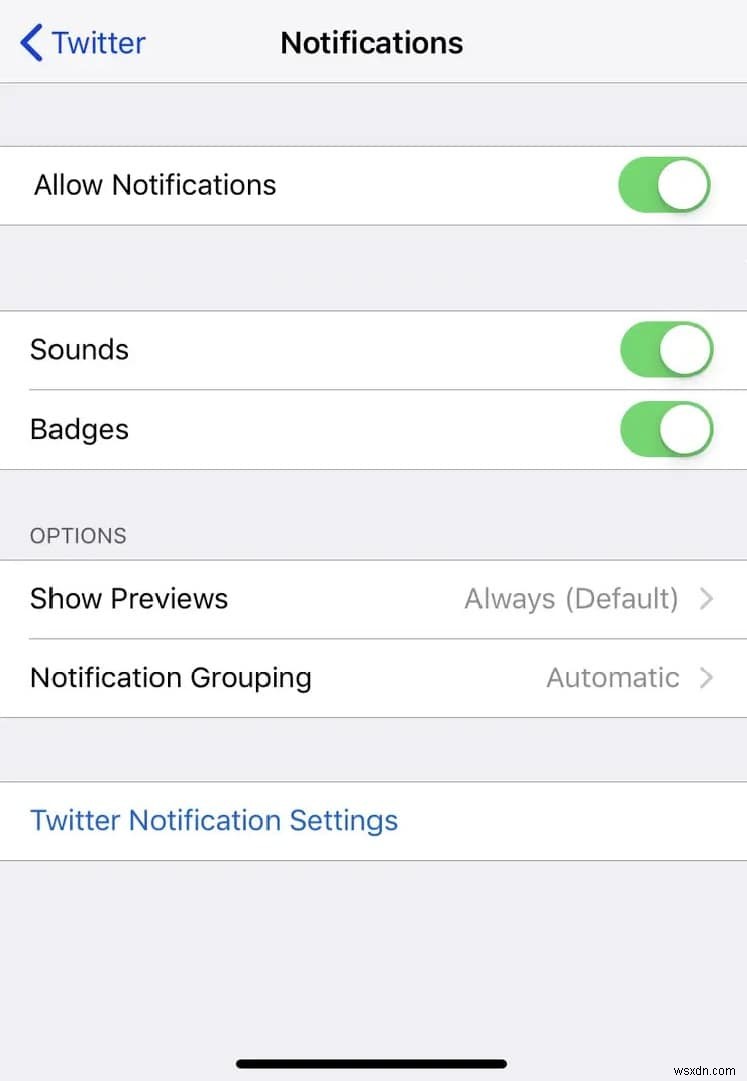Turn off the Sounds toggle
The height and width of the screenshot is (1081, 747).
pos(666,349)
